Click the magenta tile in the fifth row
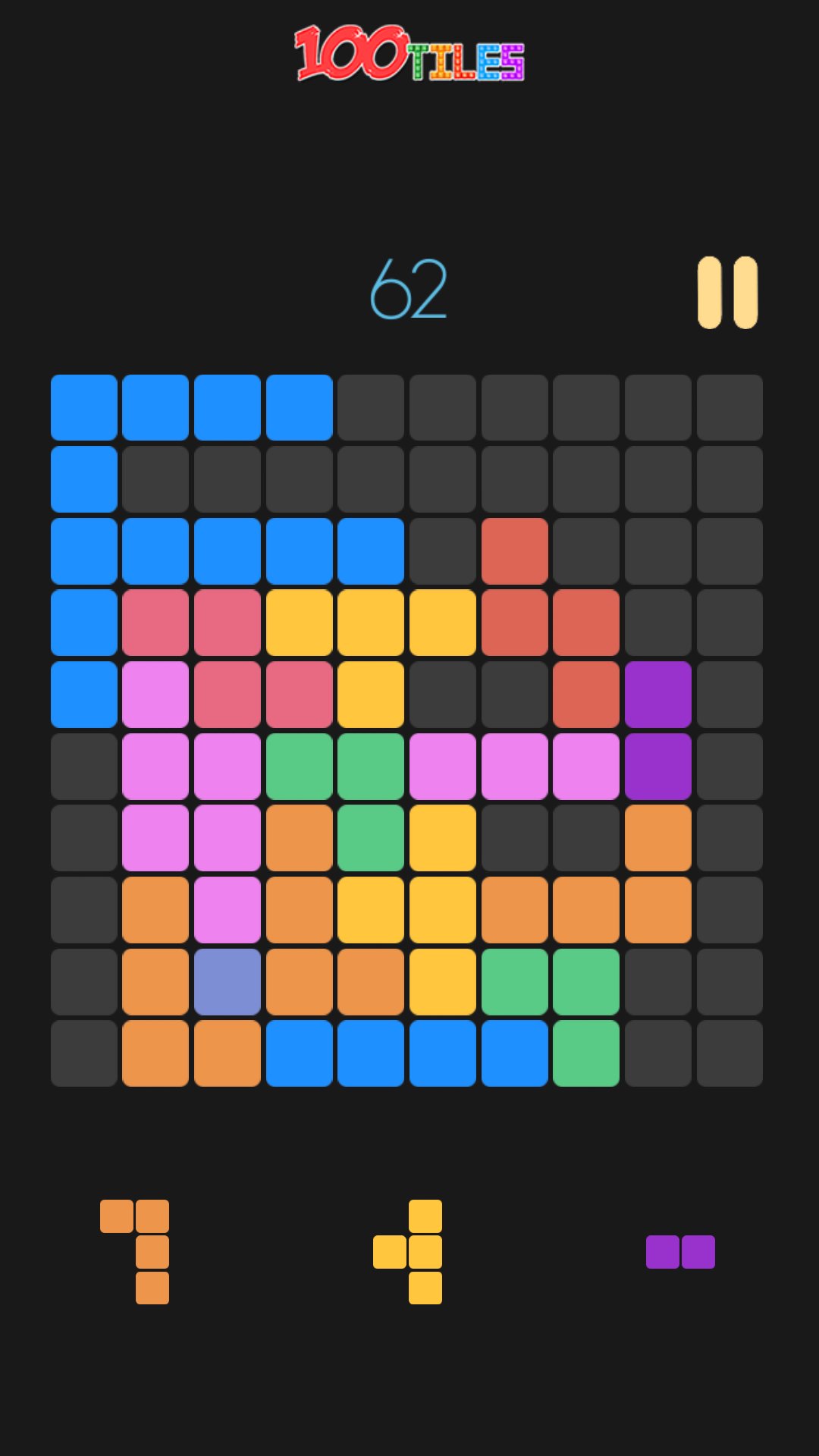Image resolution: width=819 pixels, height=1456 pixels. (155, 693)
